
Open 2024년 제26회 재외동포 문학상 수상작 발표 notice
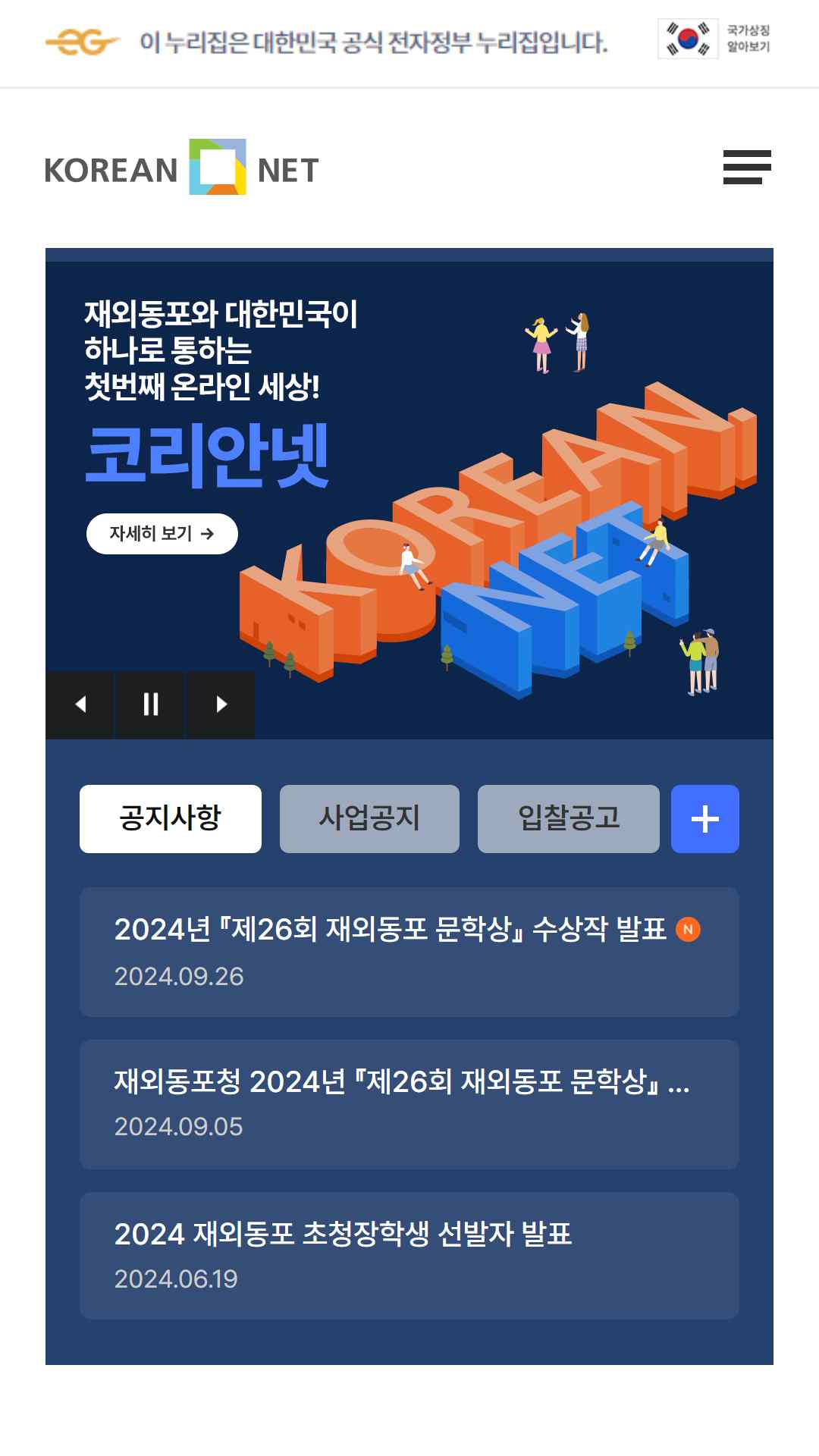[x=409, y=952]
